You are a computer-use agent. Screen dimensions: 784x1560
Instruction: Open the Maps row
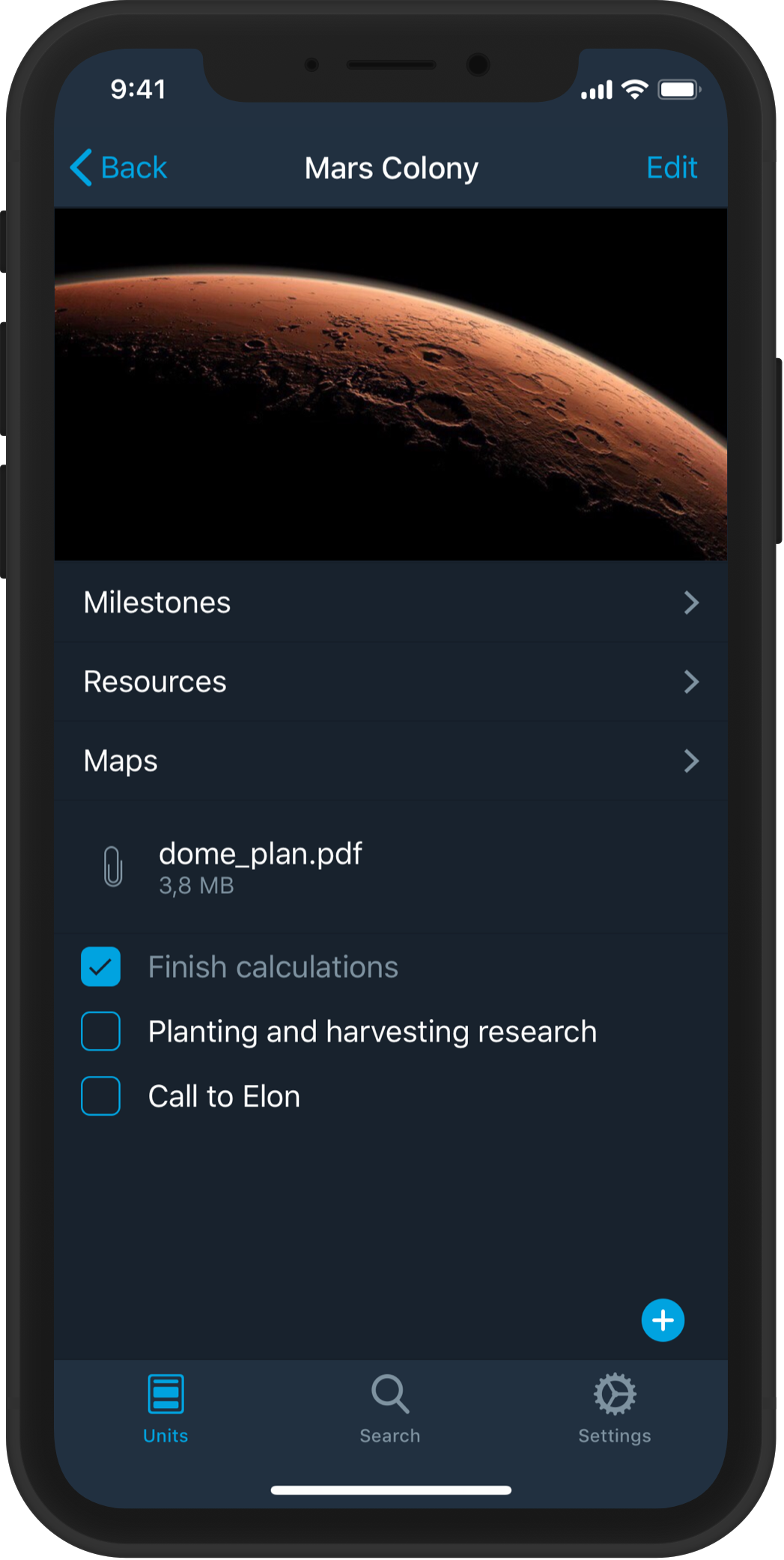click(x=391, y=761)
